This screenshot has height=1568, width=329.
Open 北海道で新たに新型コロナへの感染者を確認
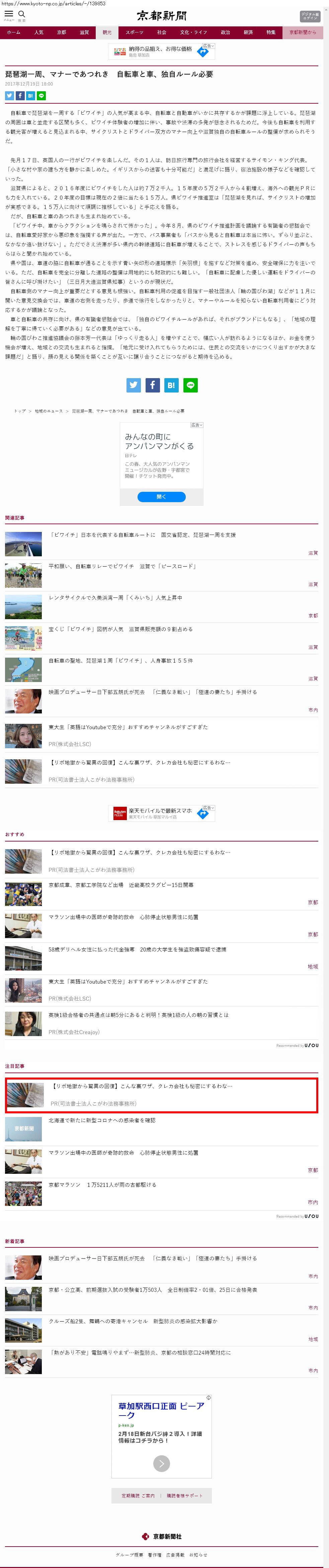pos(102,1120)
